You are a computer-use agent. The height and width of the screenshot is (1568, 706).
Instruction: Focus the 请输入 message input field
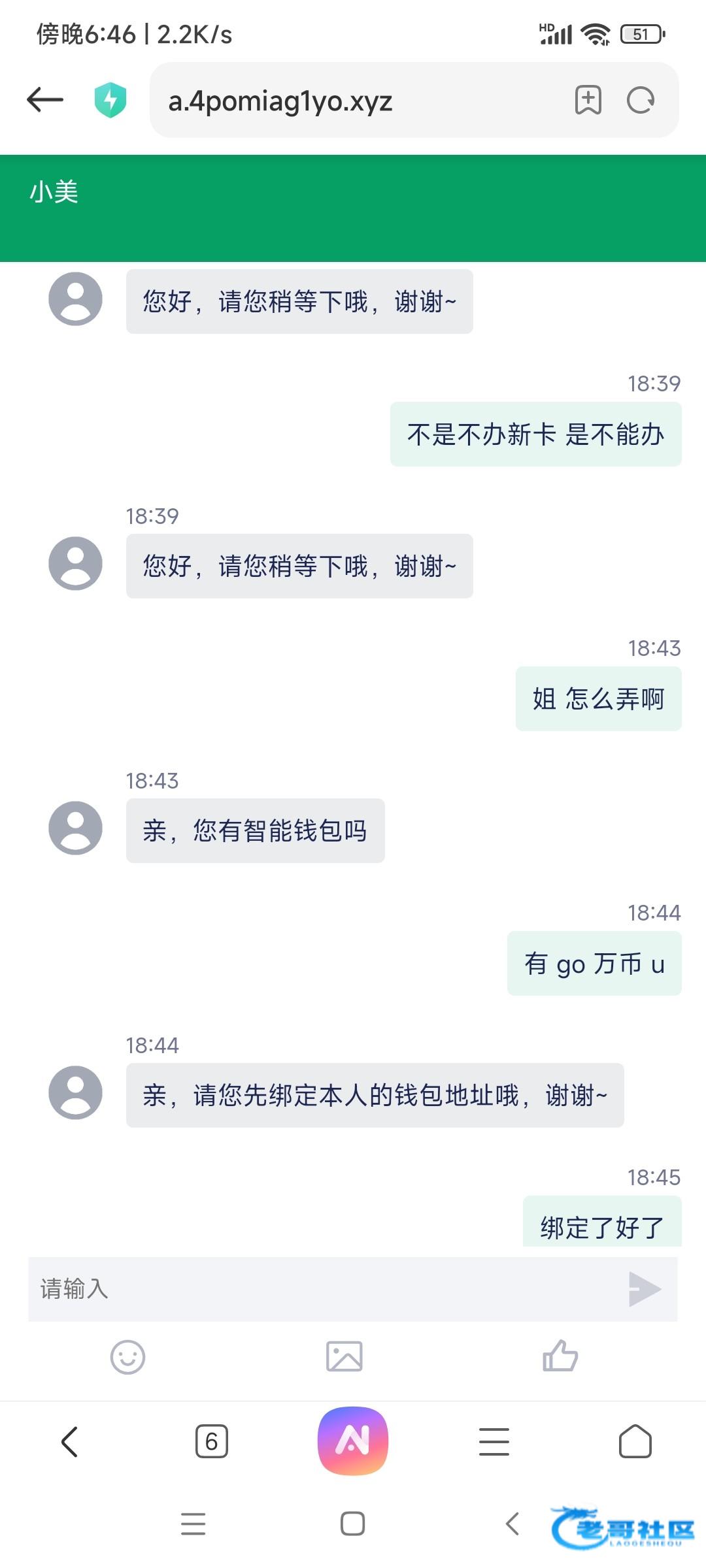coord(320,1288)
